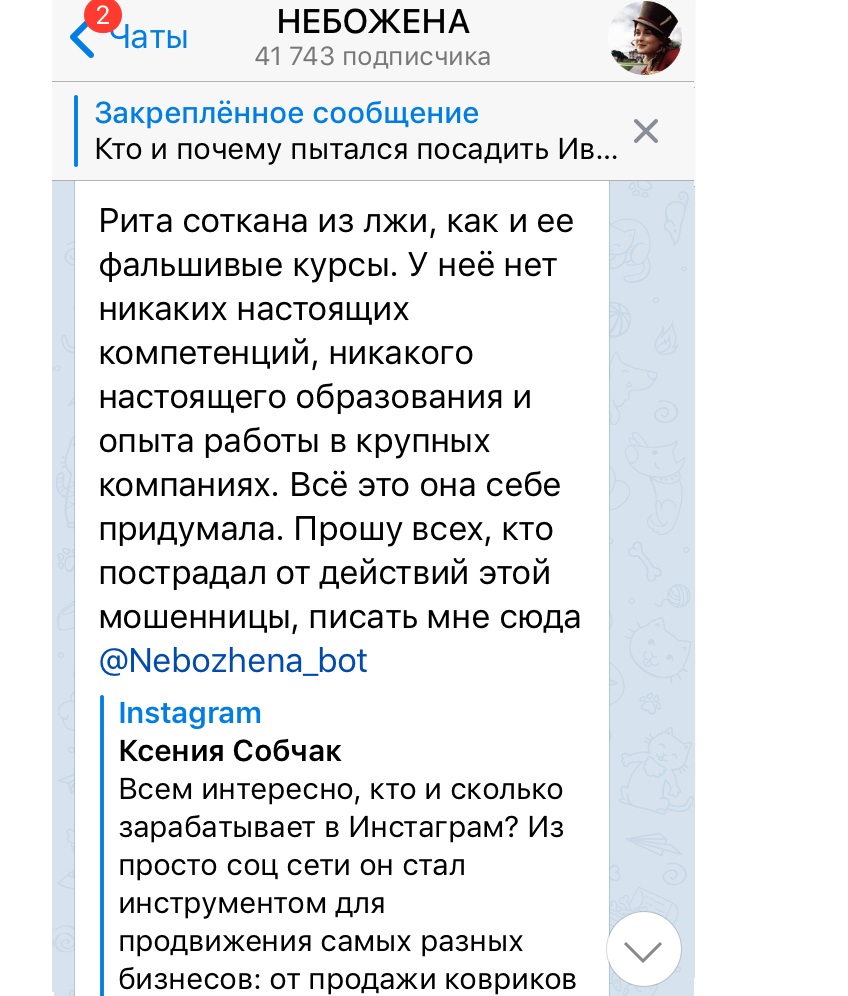Open the НЕБОЖЕНА channel avatar
The width and height of the screenshot is (848, 996).
click(x=645, y=38)
